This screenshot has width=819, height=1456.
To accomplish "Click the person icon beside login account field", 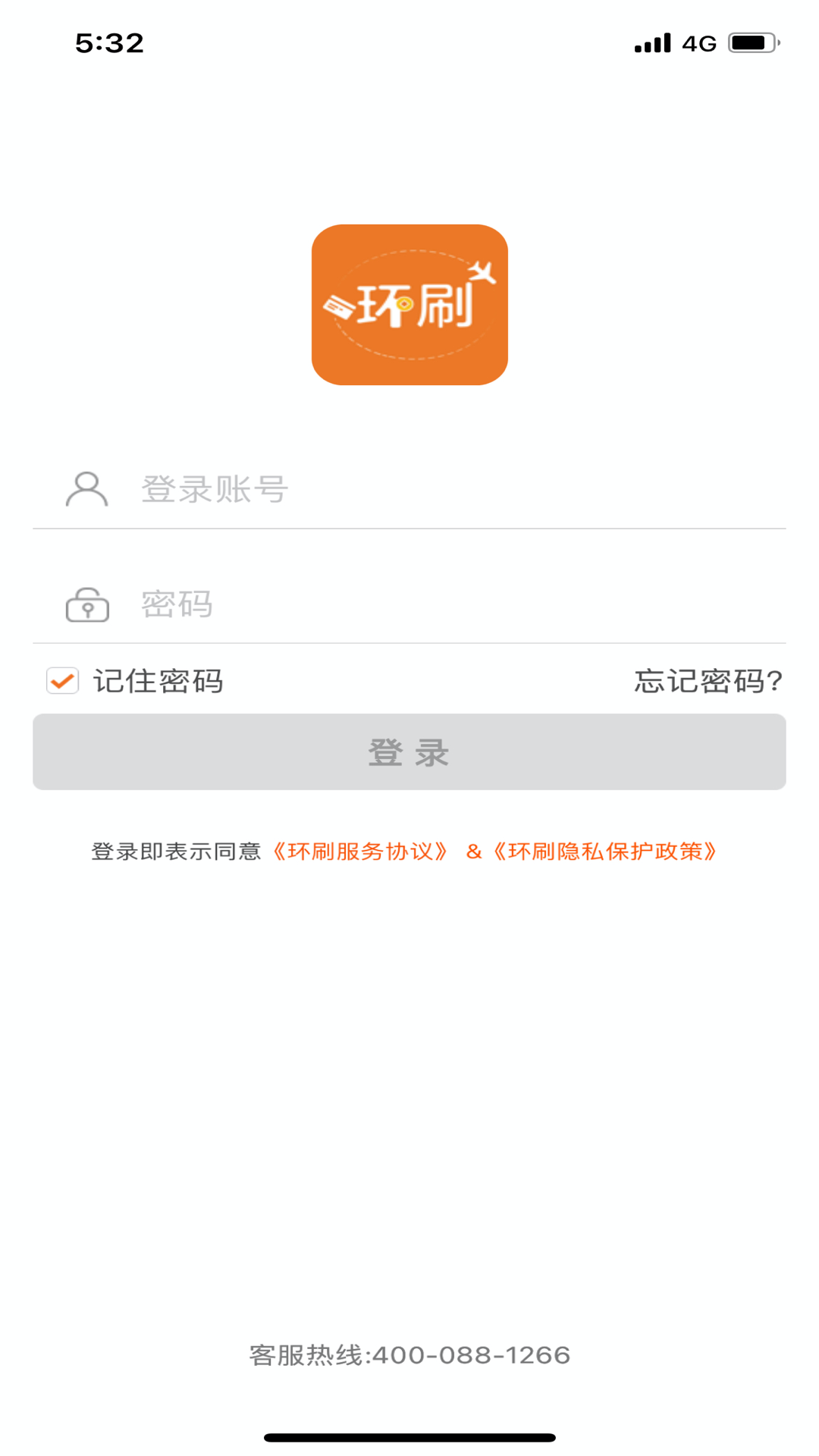I will (x=86, y=489).
